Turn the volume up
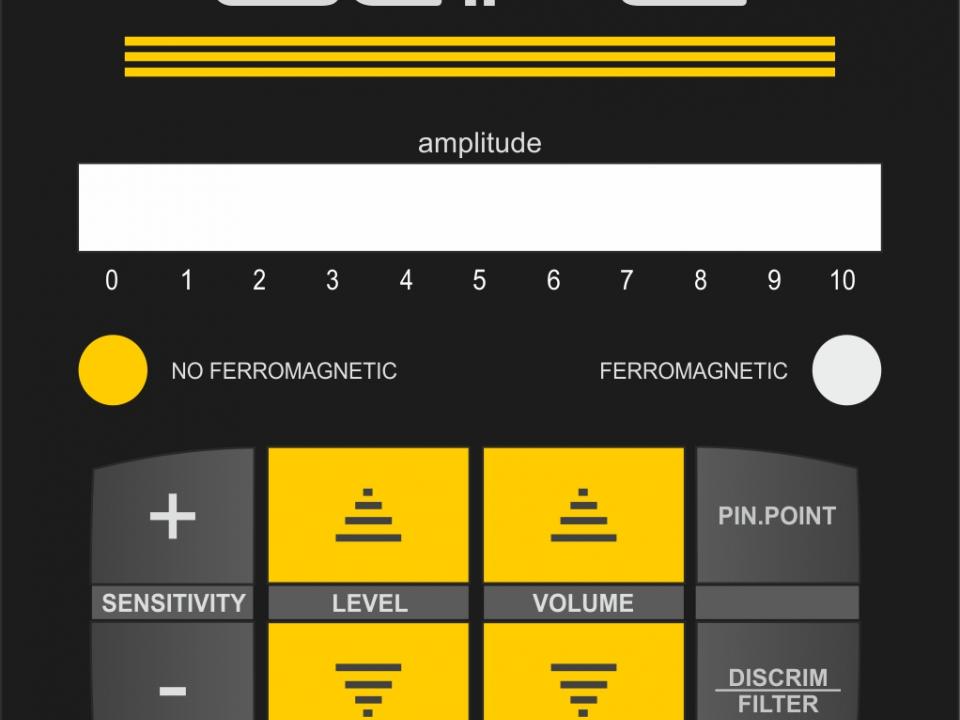Screen dimensions: 960x720 pos(584,515)
